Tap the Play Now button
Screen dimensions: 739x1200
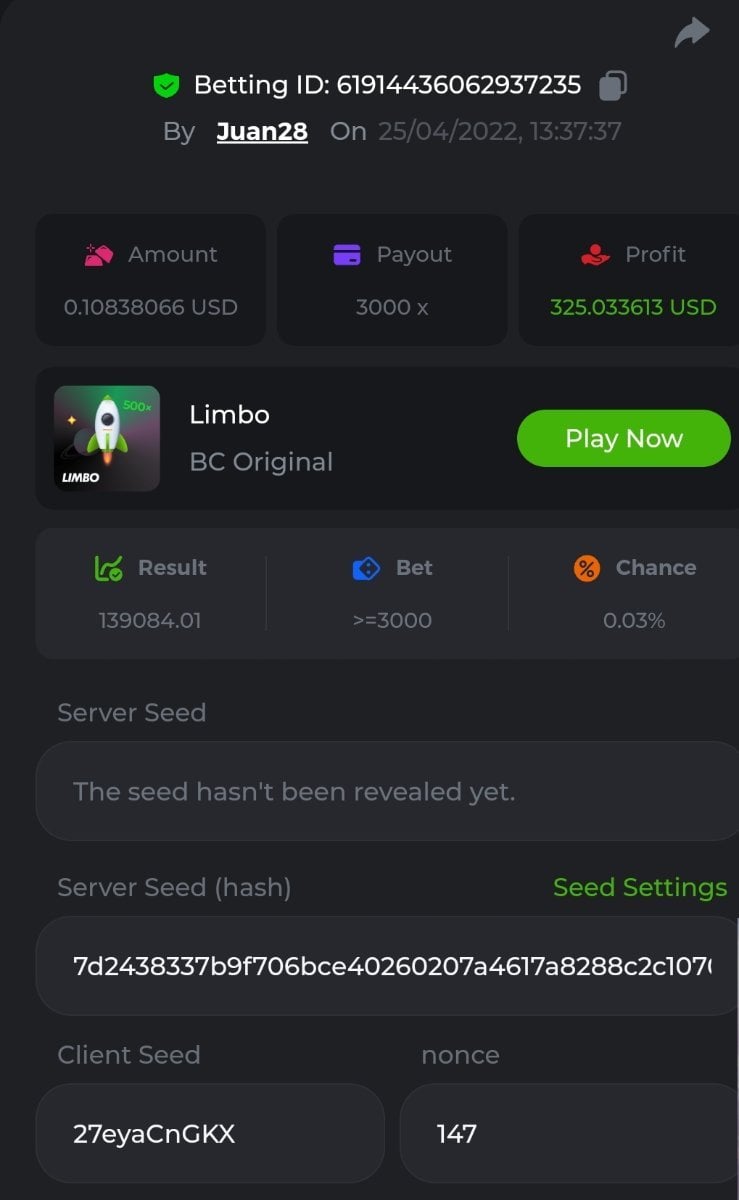pos(623,438)
